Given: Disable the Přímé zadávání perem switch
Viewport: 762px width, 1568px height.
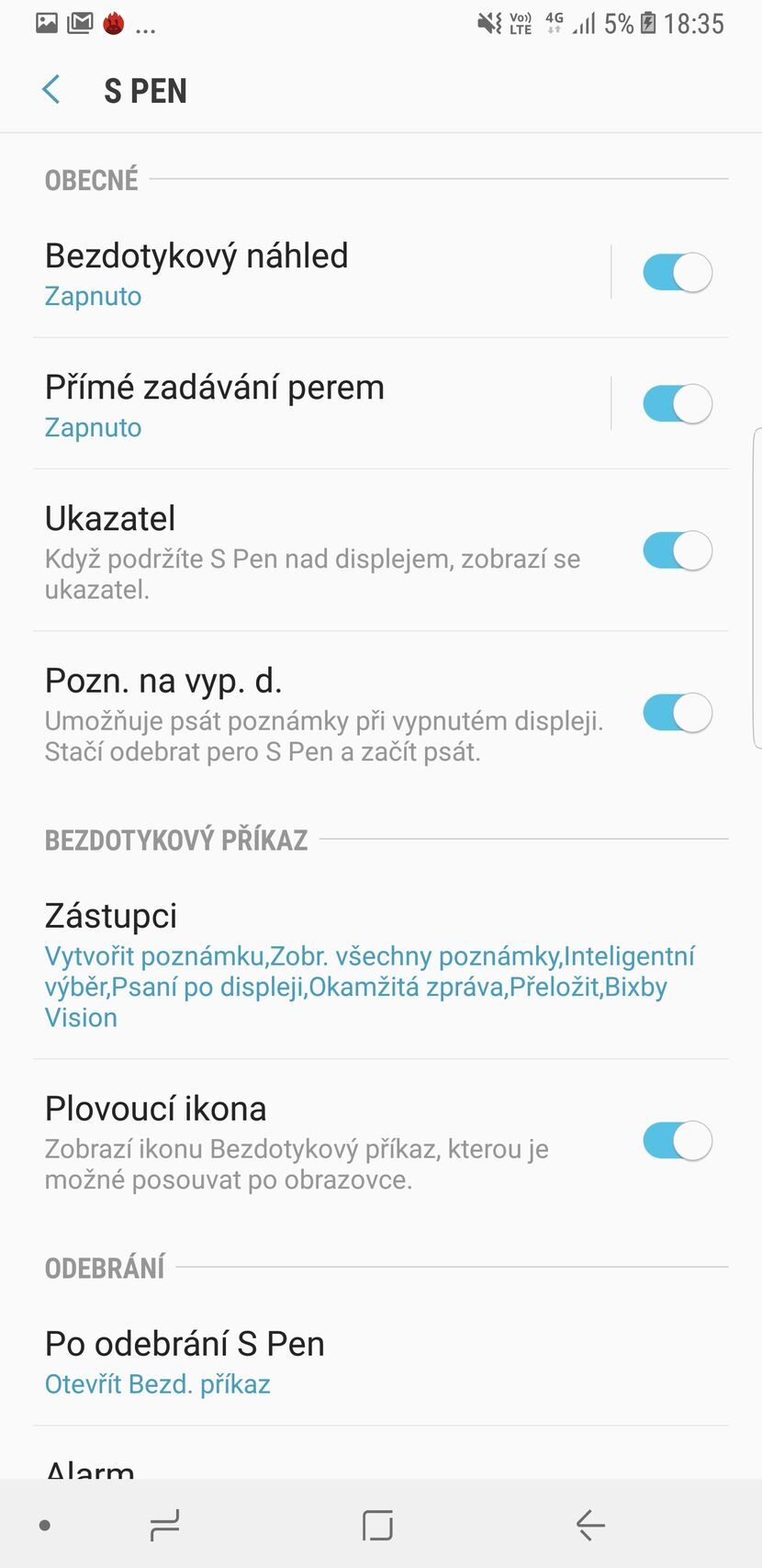Looking at the screenshot, I should [x=678, y=404].
